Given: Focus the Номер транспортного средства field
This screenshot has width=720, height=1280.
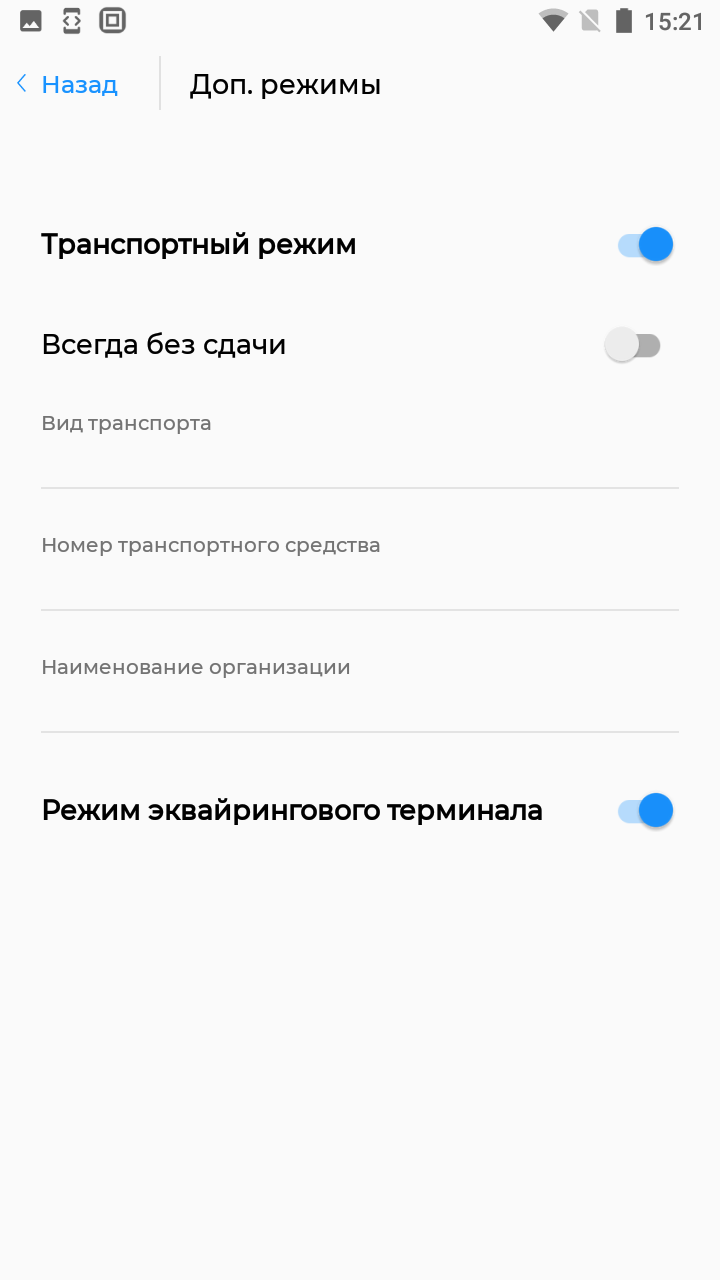Looking at the screenshot, I should pos(360,568).
